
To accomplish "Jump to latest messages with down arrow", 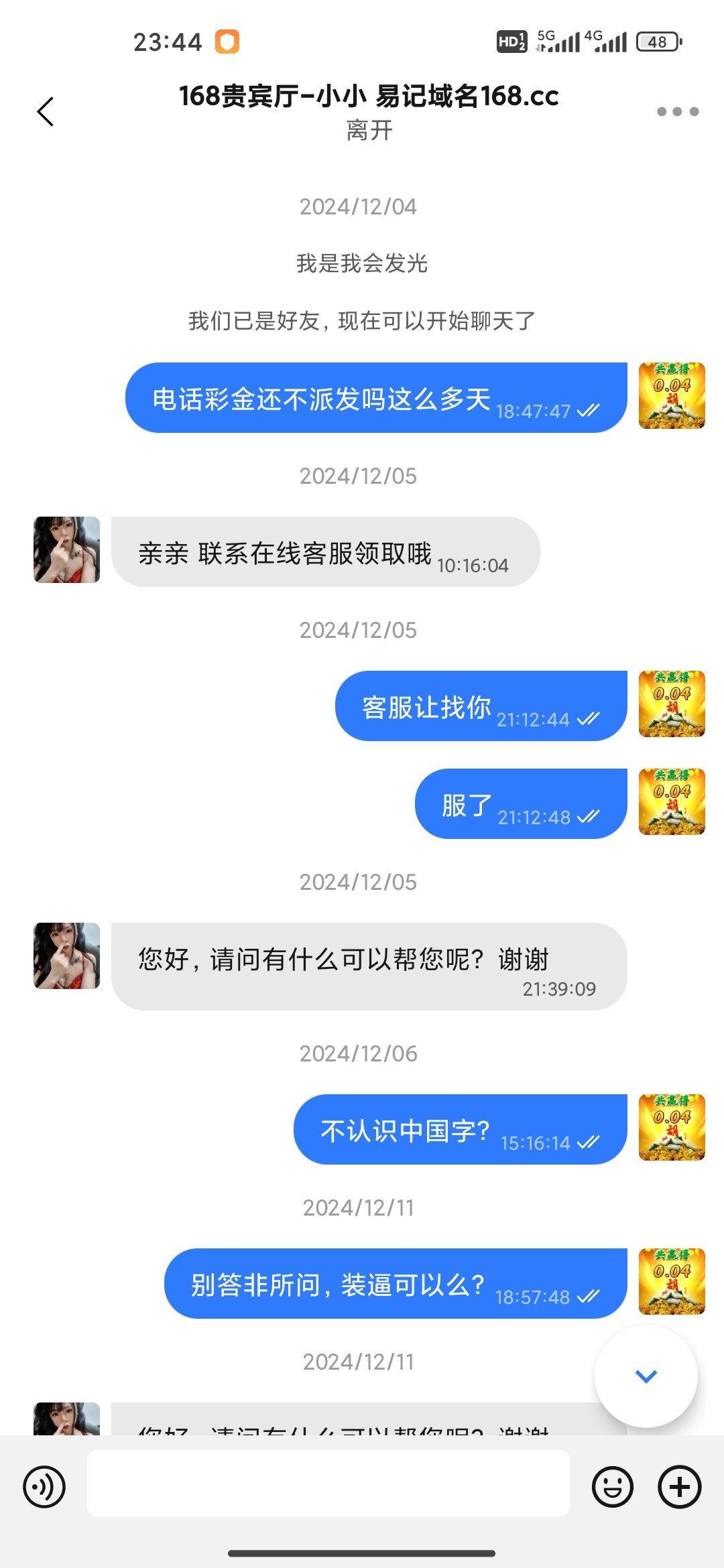I will click(x=646, y=1376).
